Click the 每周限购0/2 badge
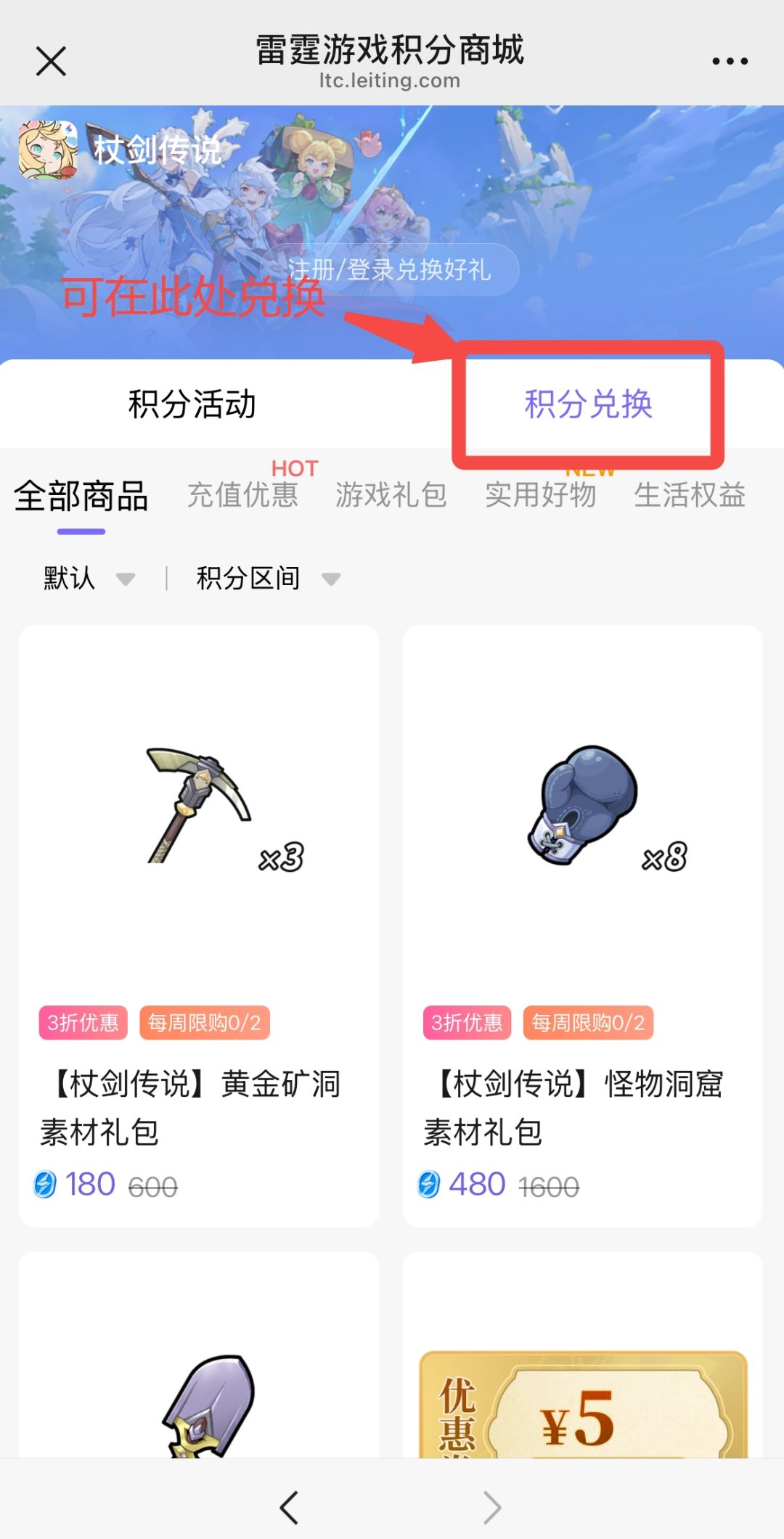The height and width of the screenshot is (1539, 784). point(205,1023)
